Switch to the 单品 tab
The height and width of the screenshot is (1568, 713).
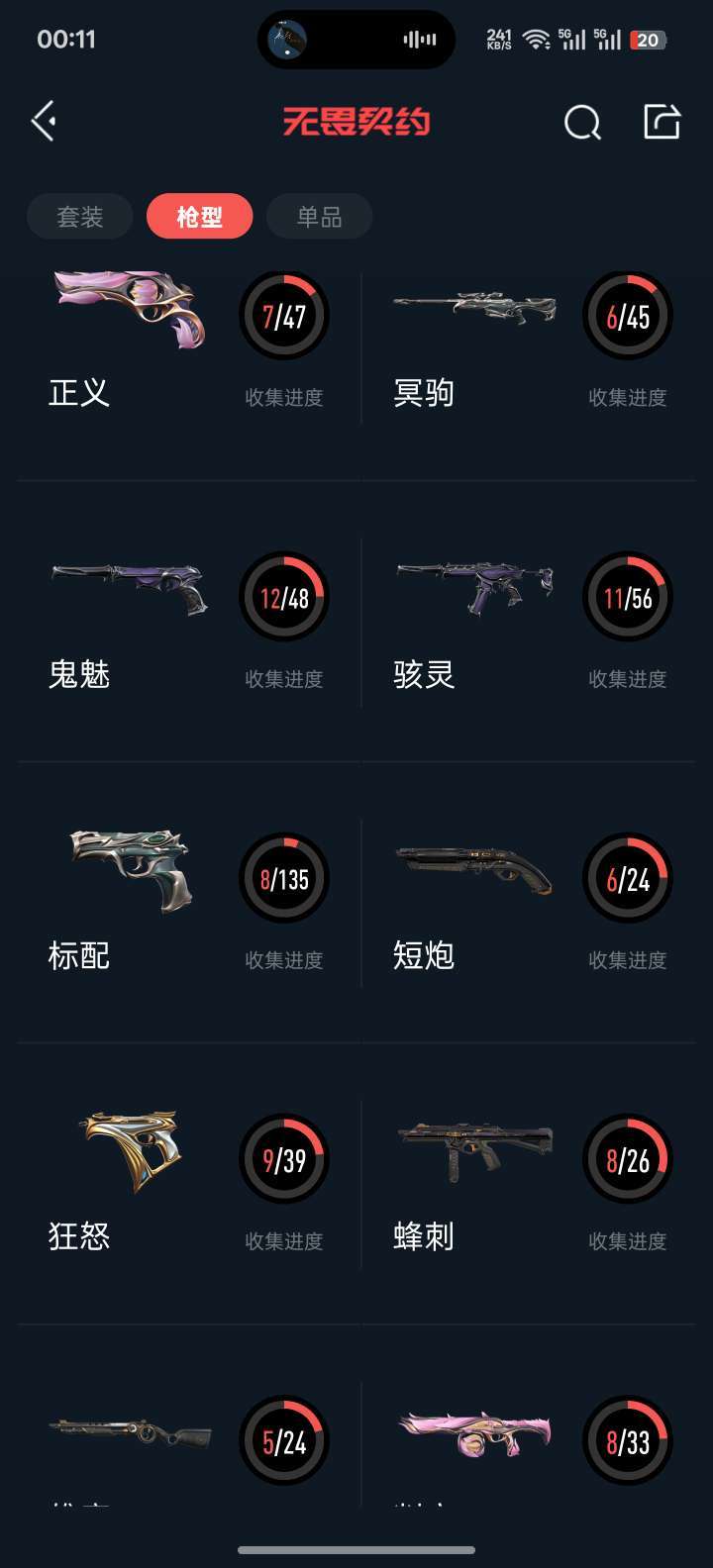319,216
